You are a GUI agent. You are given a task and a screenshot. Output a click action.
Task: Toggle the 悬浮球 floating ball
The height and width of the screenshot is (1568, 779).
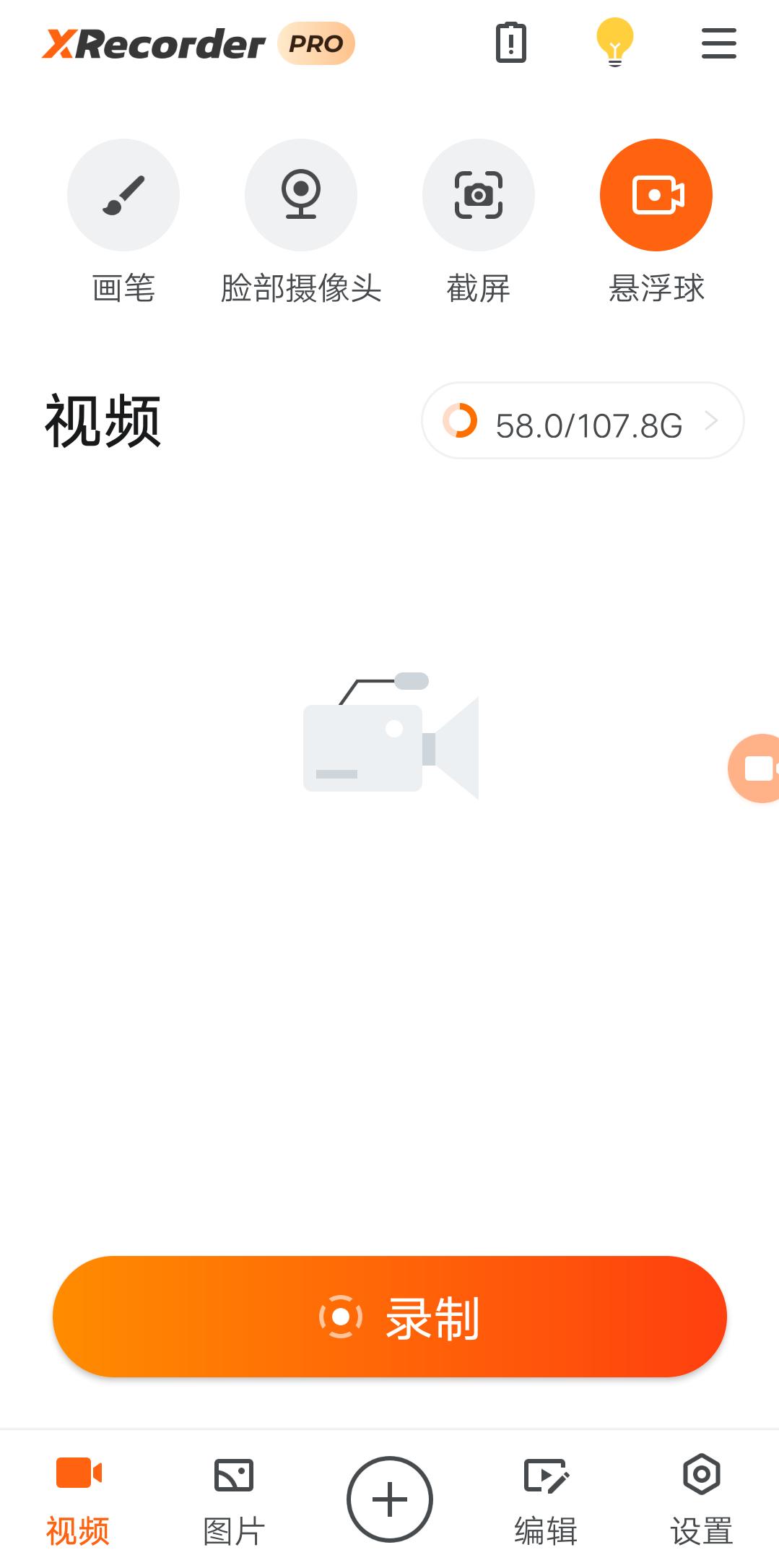pos(656,195)
